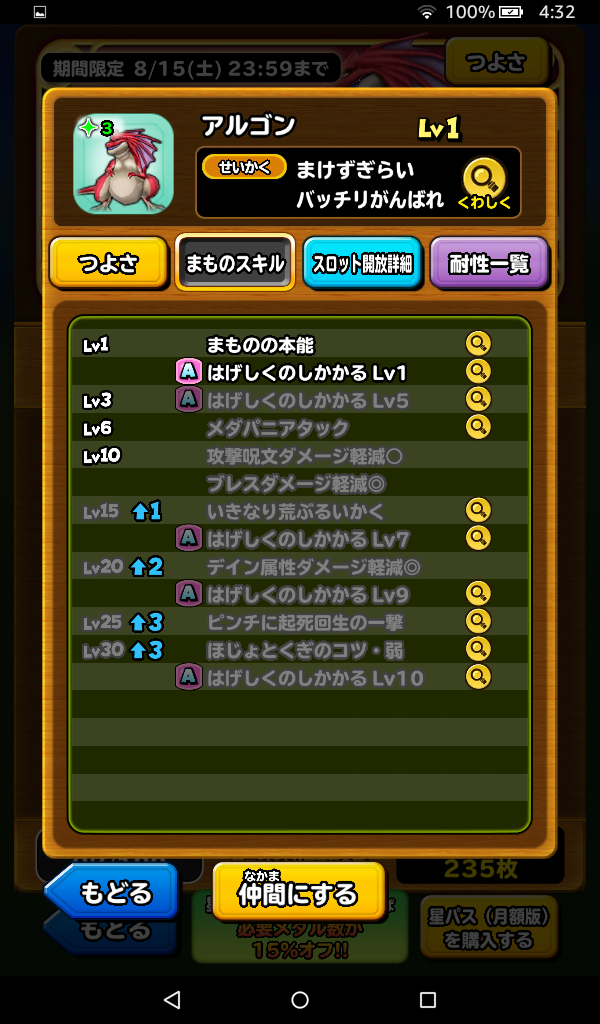
Task: Tap the Android home button
Action: pos(300,1000)
